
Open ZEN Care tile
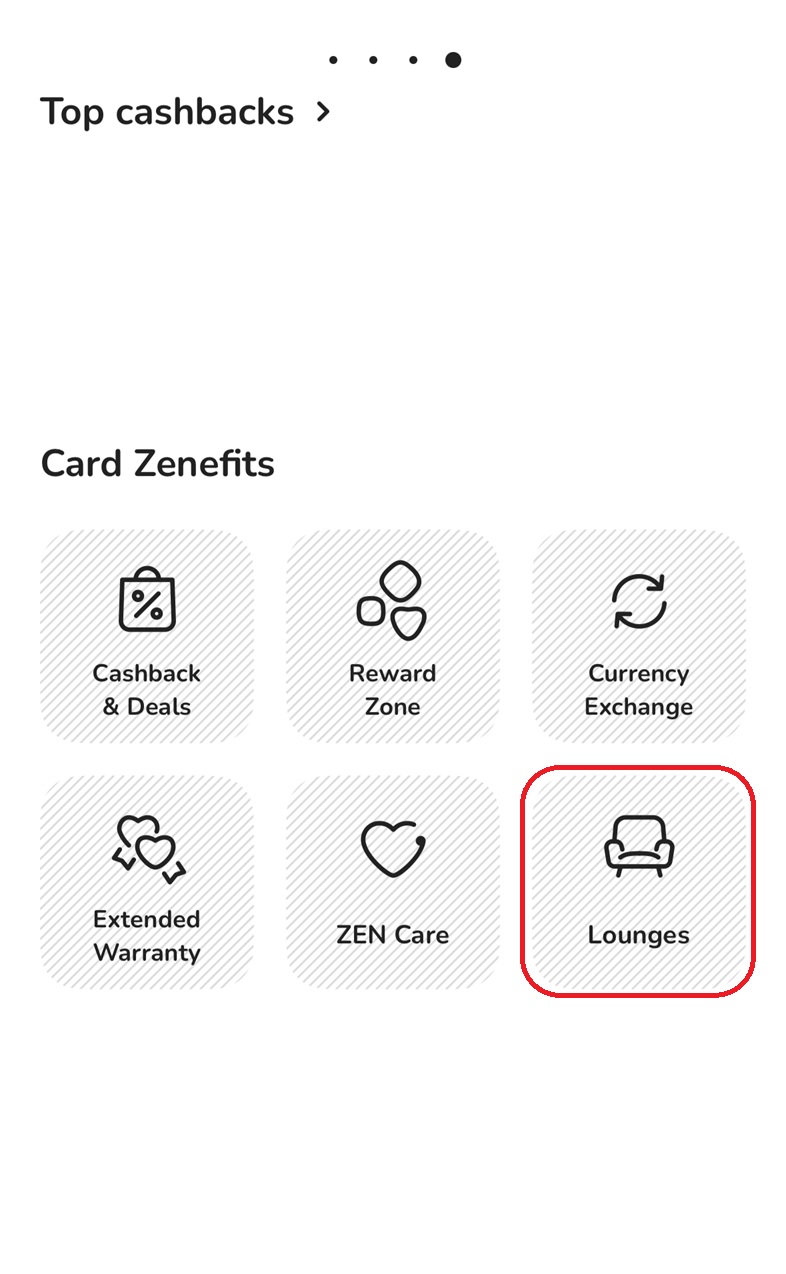[393, 882]
